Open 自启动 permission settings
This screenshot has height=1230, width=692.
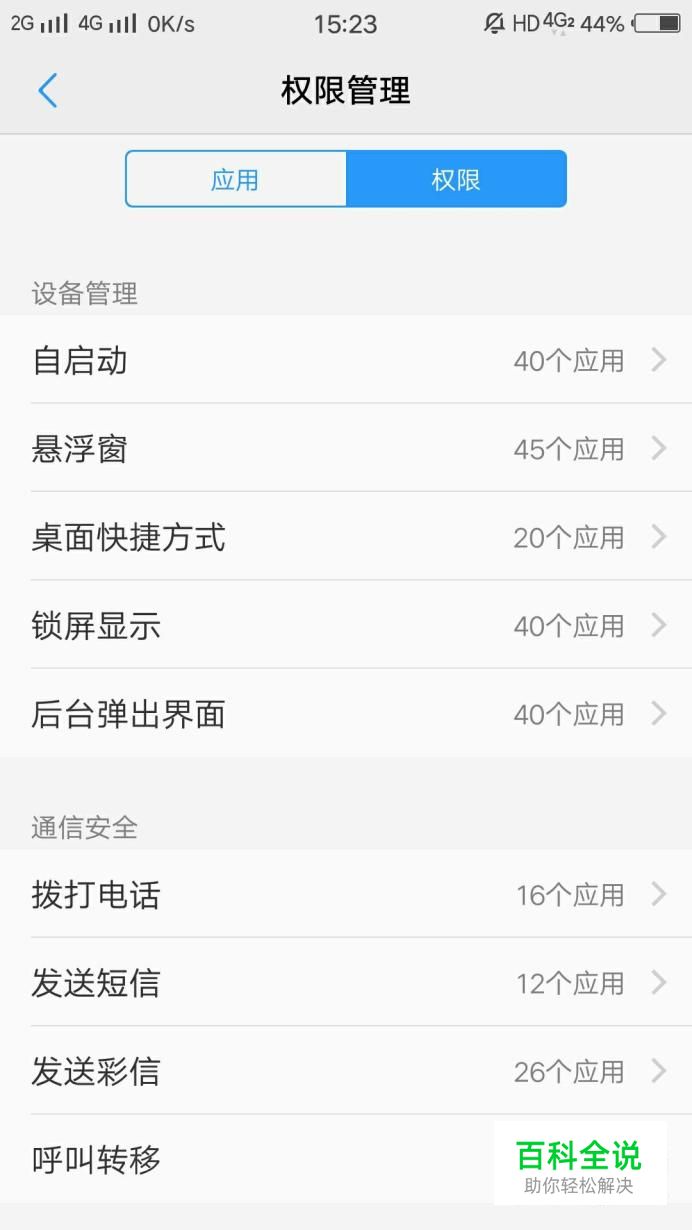[346, 360]
